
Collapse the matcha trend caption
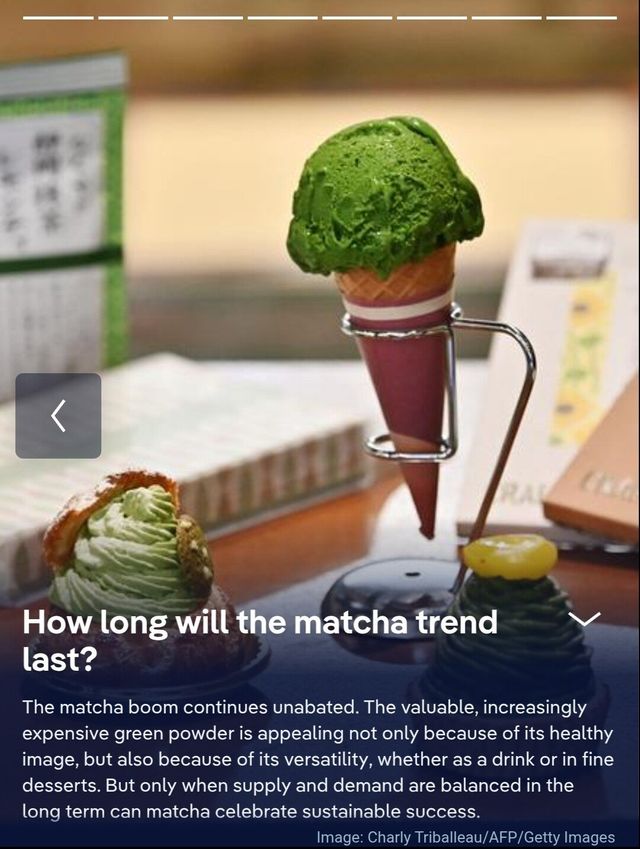pyautogui.click(x=584, y=619)
